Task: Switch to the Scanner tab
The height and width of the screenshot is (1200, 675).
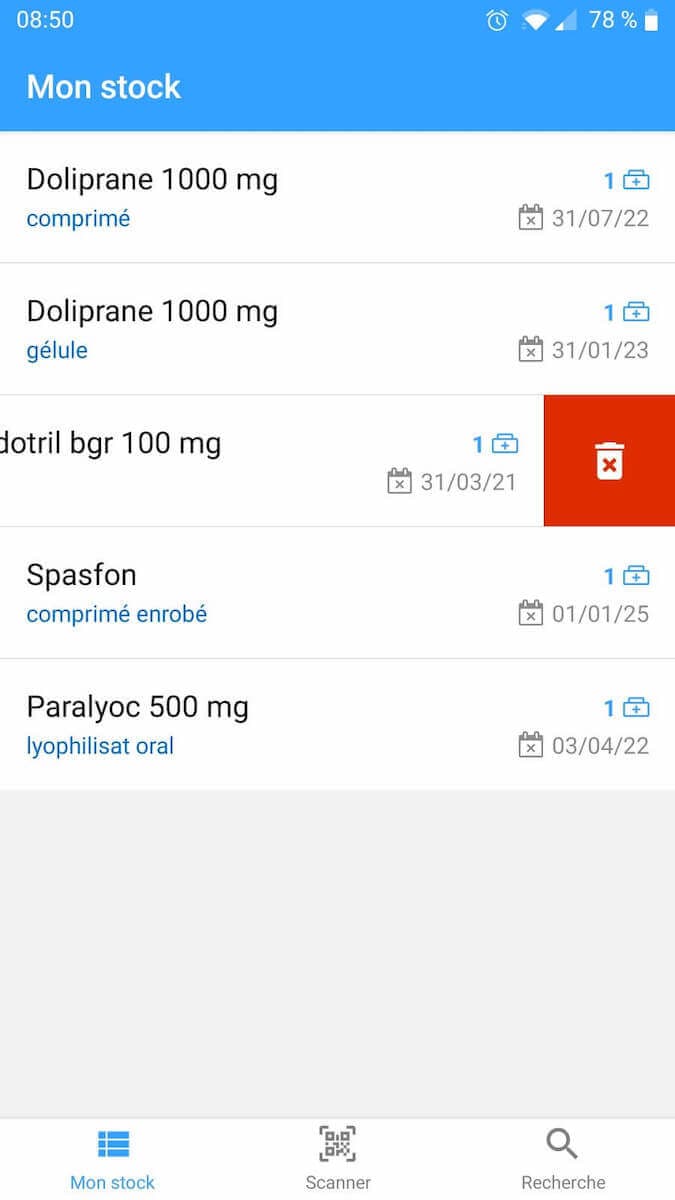Action: (x=338, y=1160)
